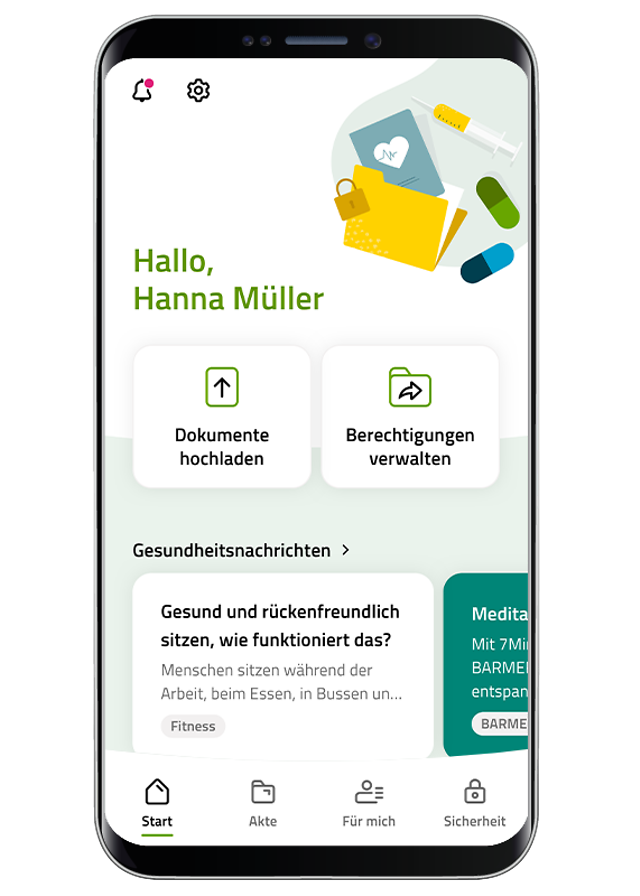
Task: Open the green Meditation news card
Action: click(x=486, y=664)
